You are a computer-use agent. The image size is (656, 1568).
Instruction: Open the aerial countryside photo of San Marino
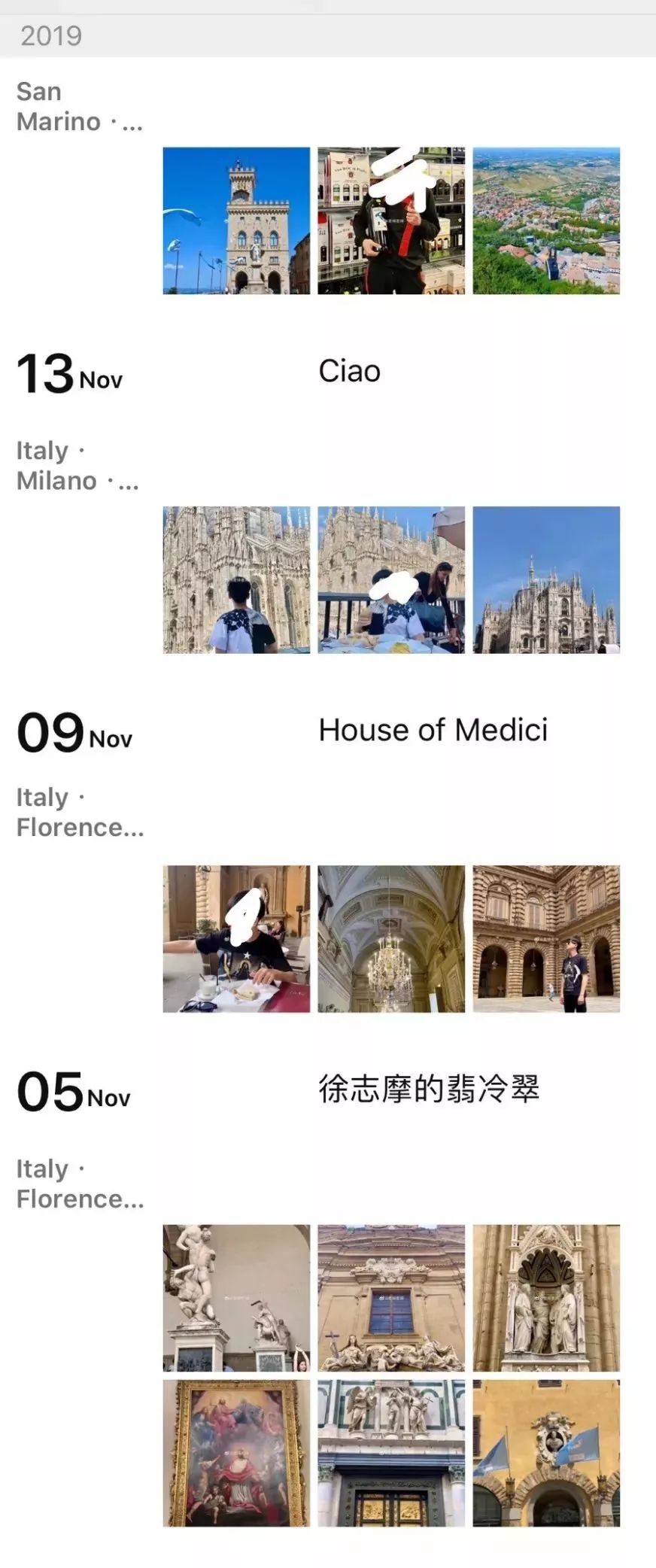(546, 218)
